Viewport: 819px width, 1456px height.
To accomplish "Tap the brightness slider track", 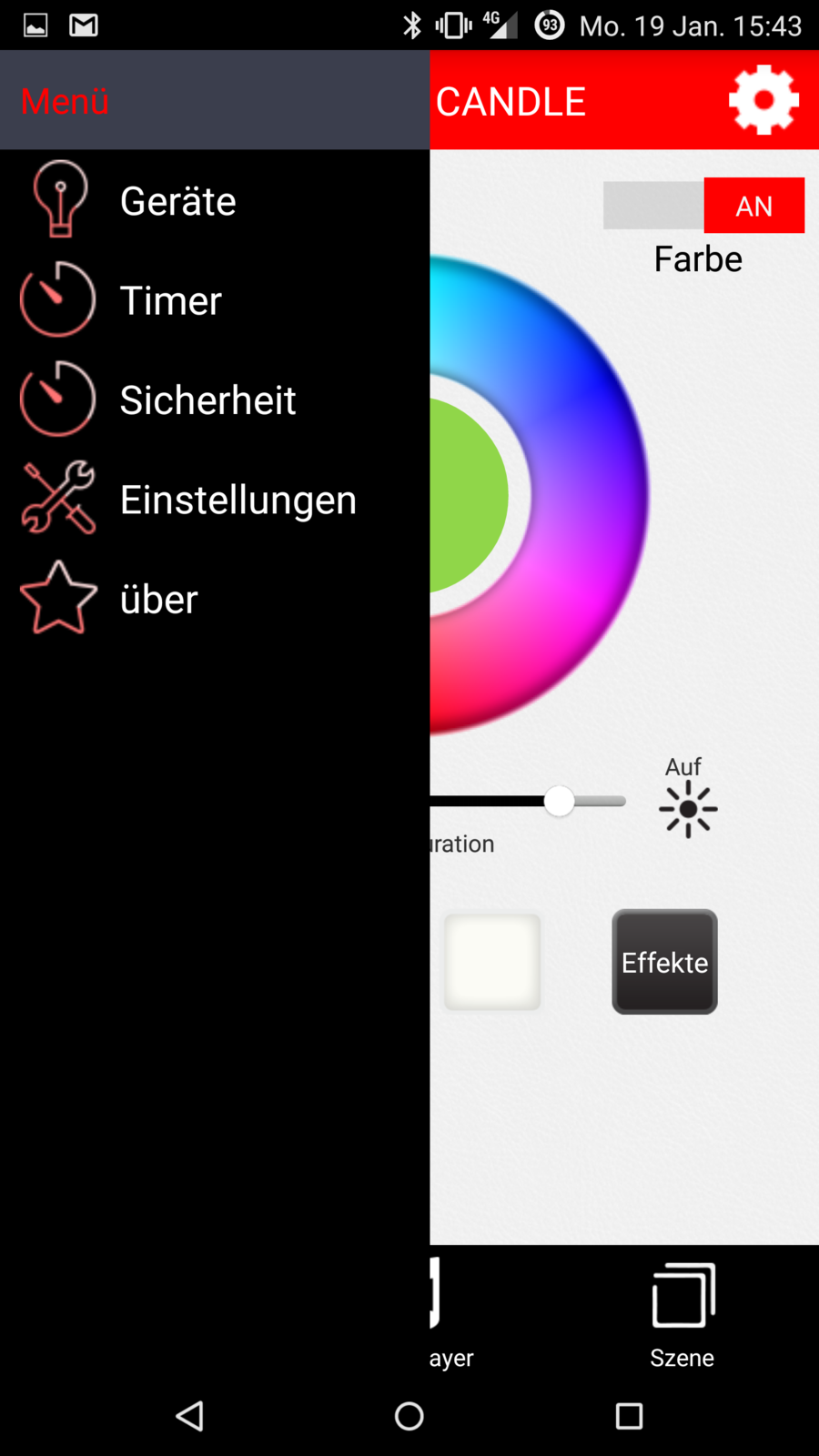I will coord(510,802).
